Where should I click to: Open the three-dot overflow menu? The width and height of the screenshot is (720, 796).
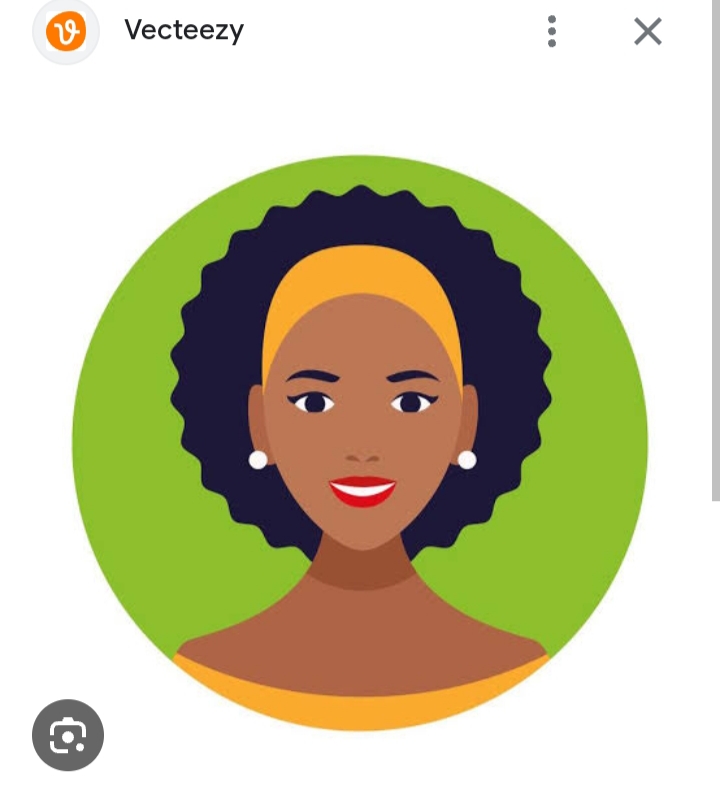tap(552, 32)
